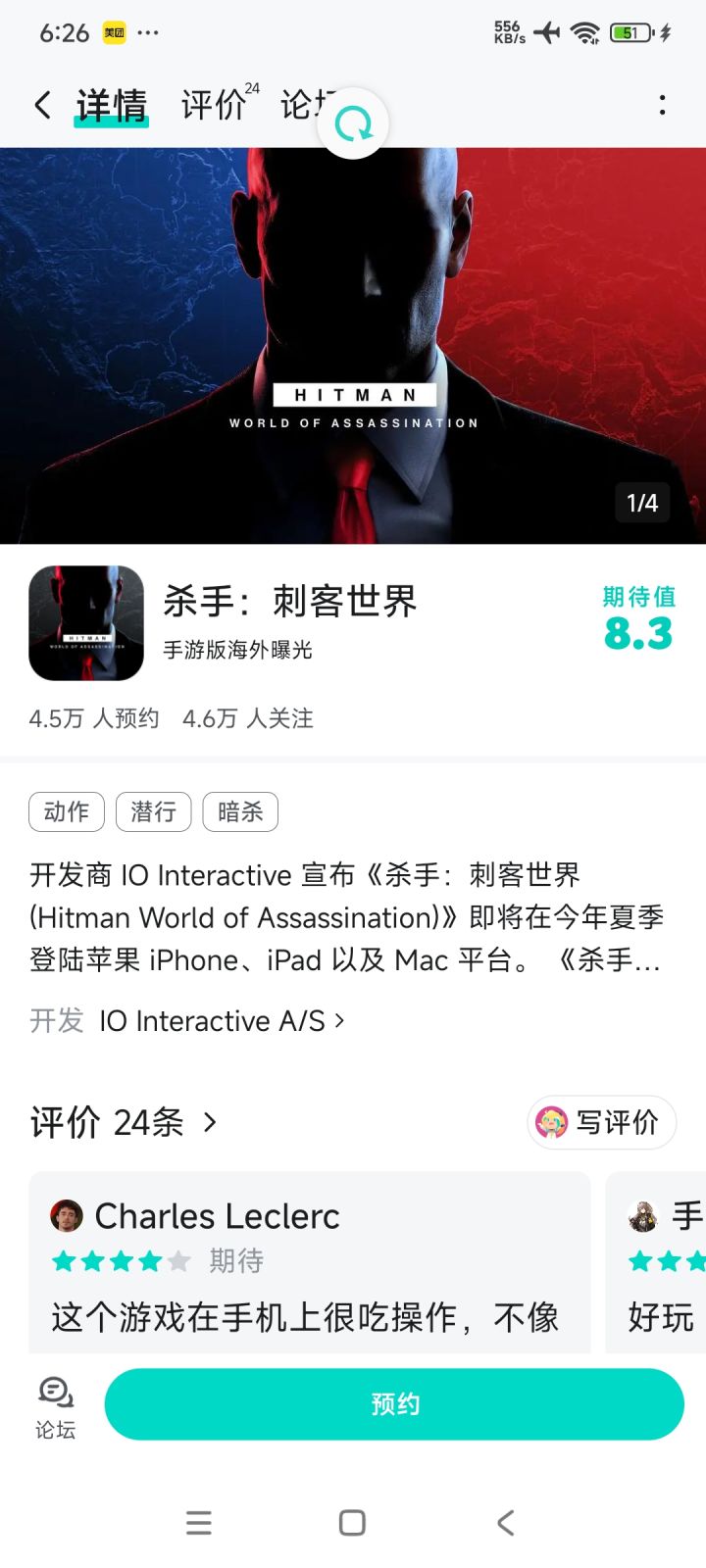This screenshot has width=706, height=1568.
Task: Open the Hitman banner image showing 1/4
Action: pos(353,343)
